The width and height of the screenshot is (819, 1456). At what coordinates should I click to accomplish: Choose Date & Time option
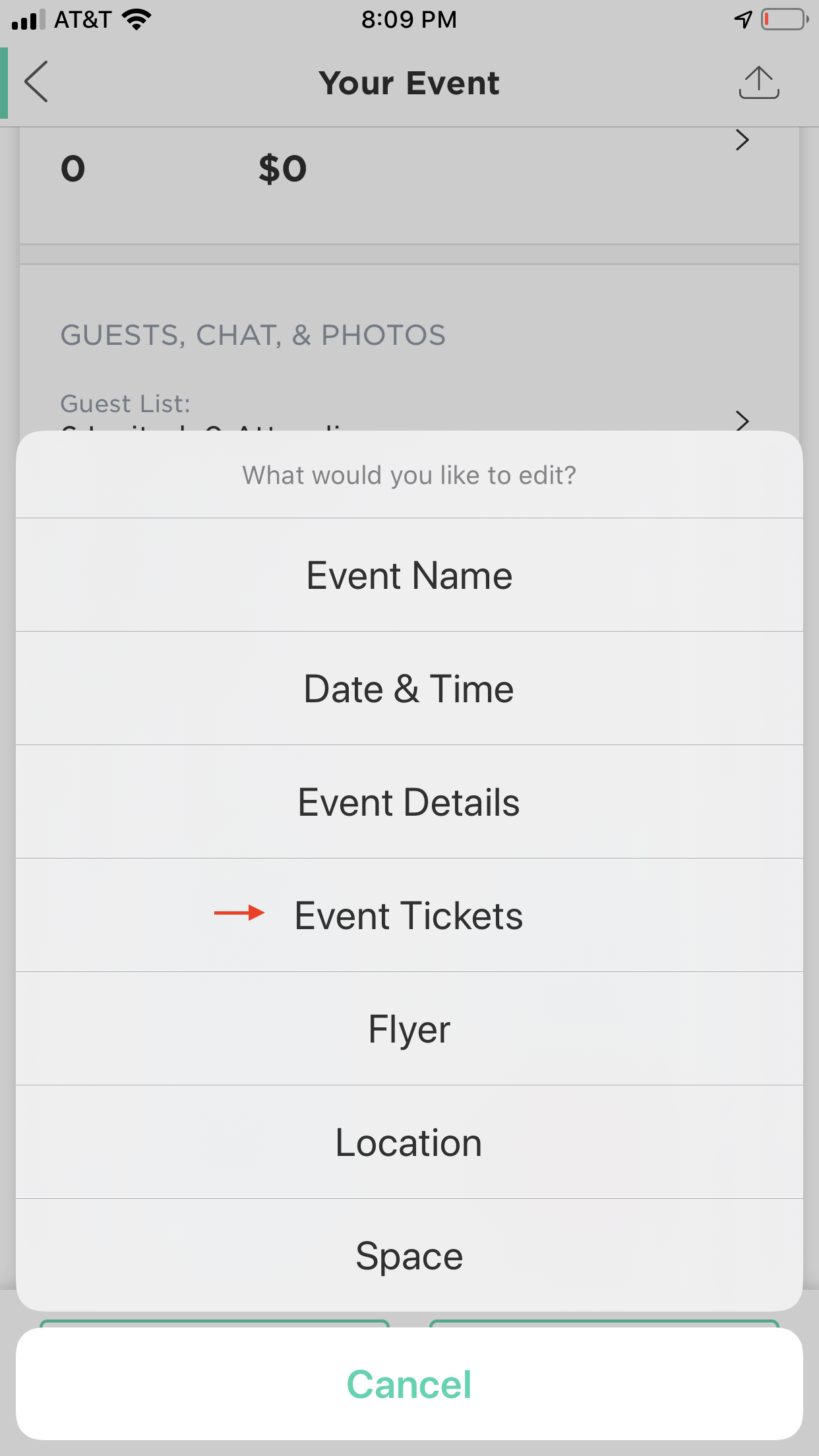[x=409, y=688]
